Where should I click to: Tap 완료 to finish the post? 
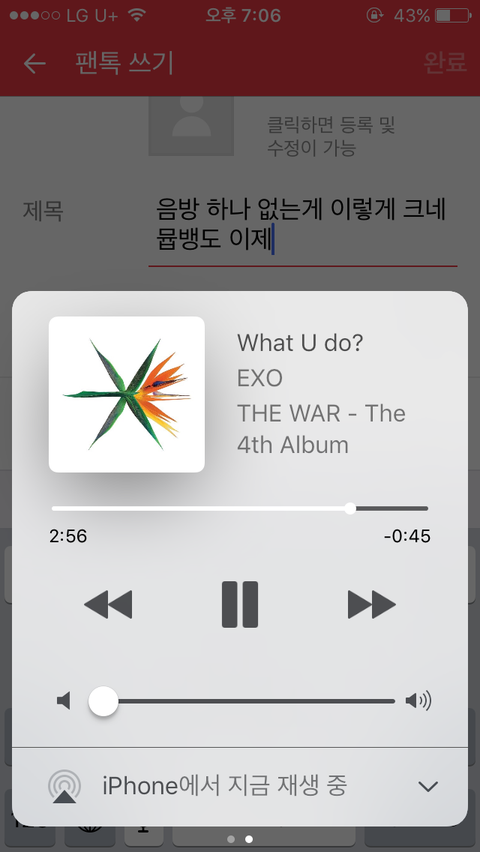click(x=445, y=62)
